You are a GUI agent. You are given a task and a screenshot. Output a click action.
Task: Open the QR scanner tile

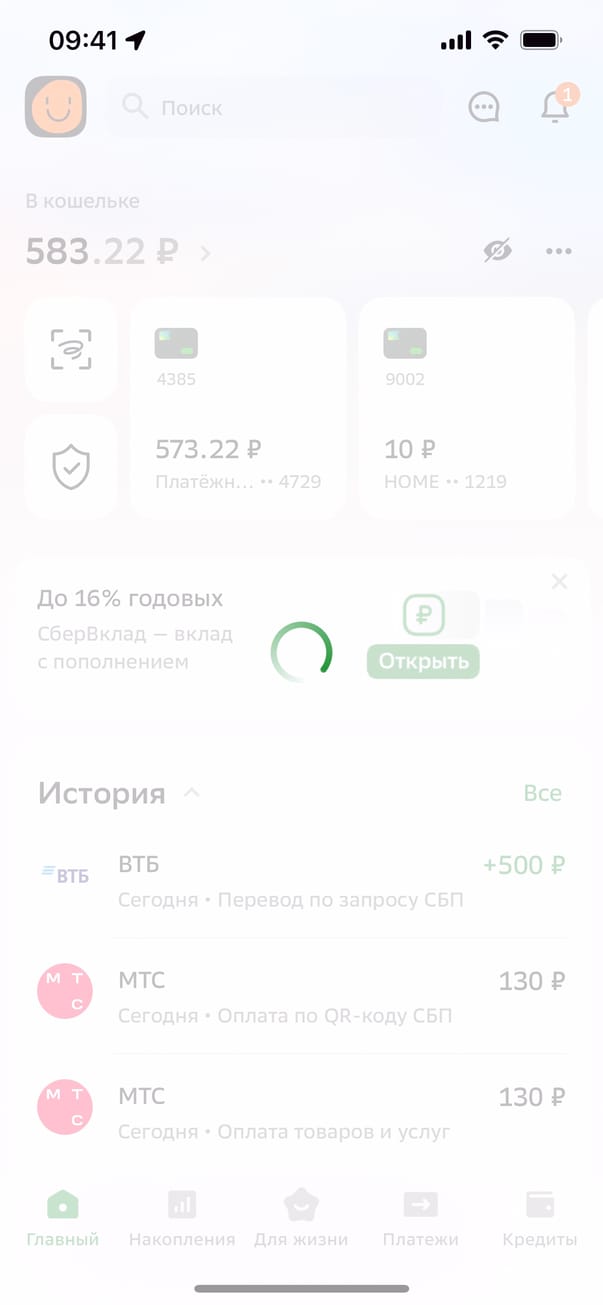[x=71, y=349]
